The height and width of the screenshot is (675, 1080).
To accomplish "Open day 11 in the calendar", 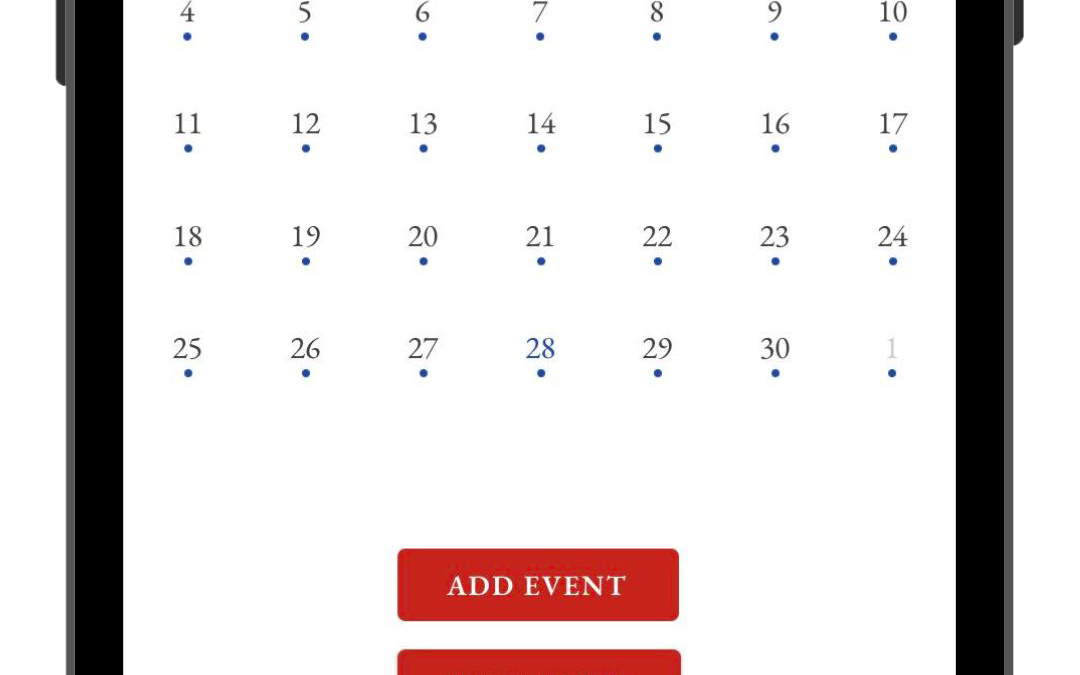I will 187,125.
